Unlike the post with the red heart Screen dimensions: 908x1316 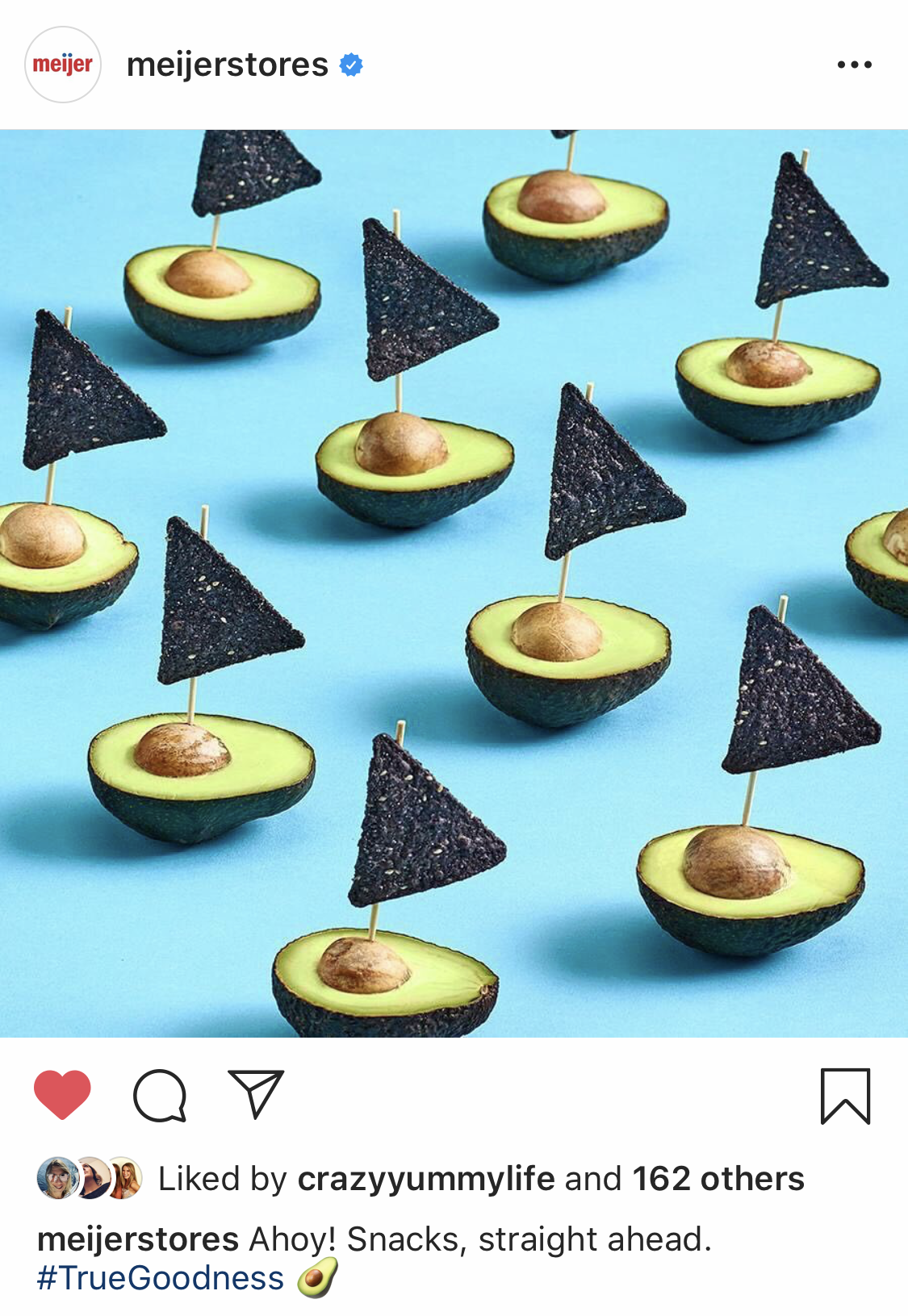pos(62,1095)
